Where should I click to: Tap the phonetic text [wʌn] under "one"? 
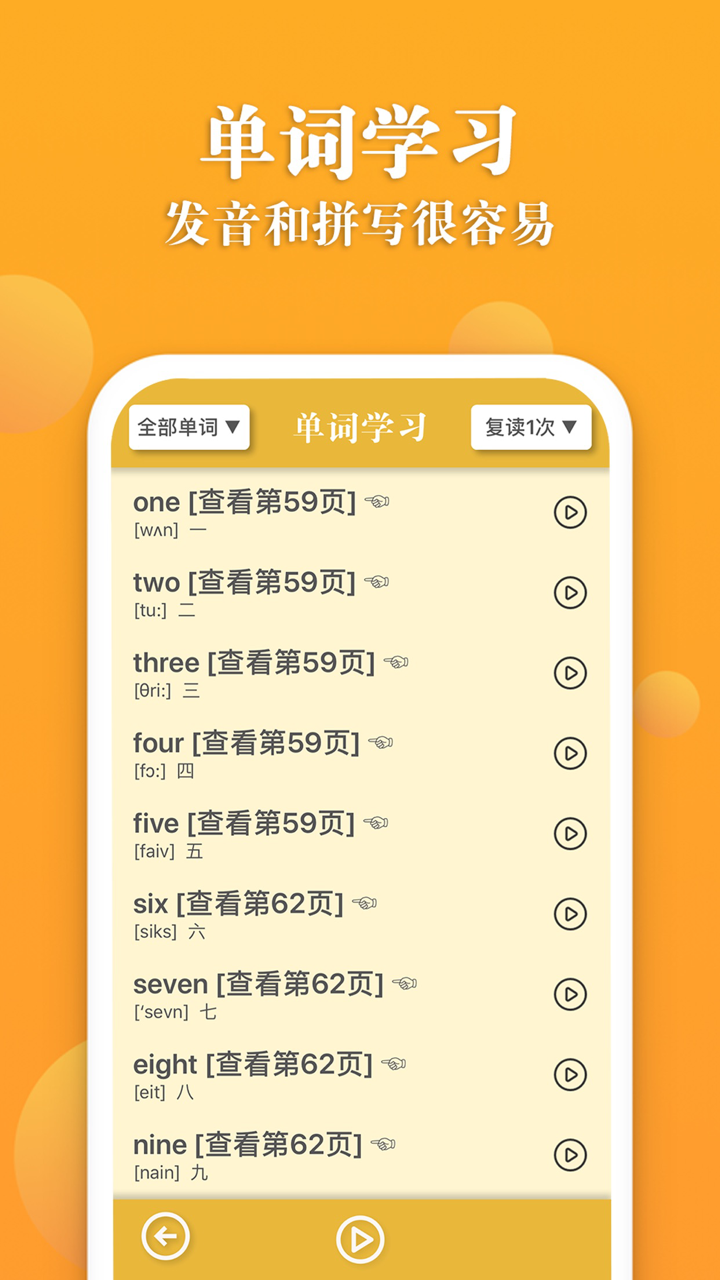click(x=157, y=531)
